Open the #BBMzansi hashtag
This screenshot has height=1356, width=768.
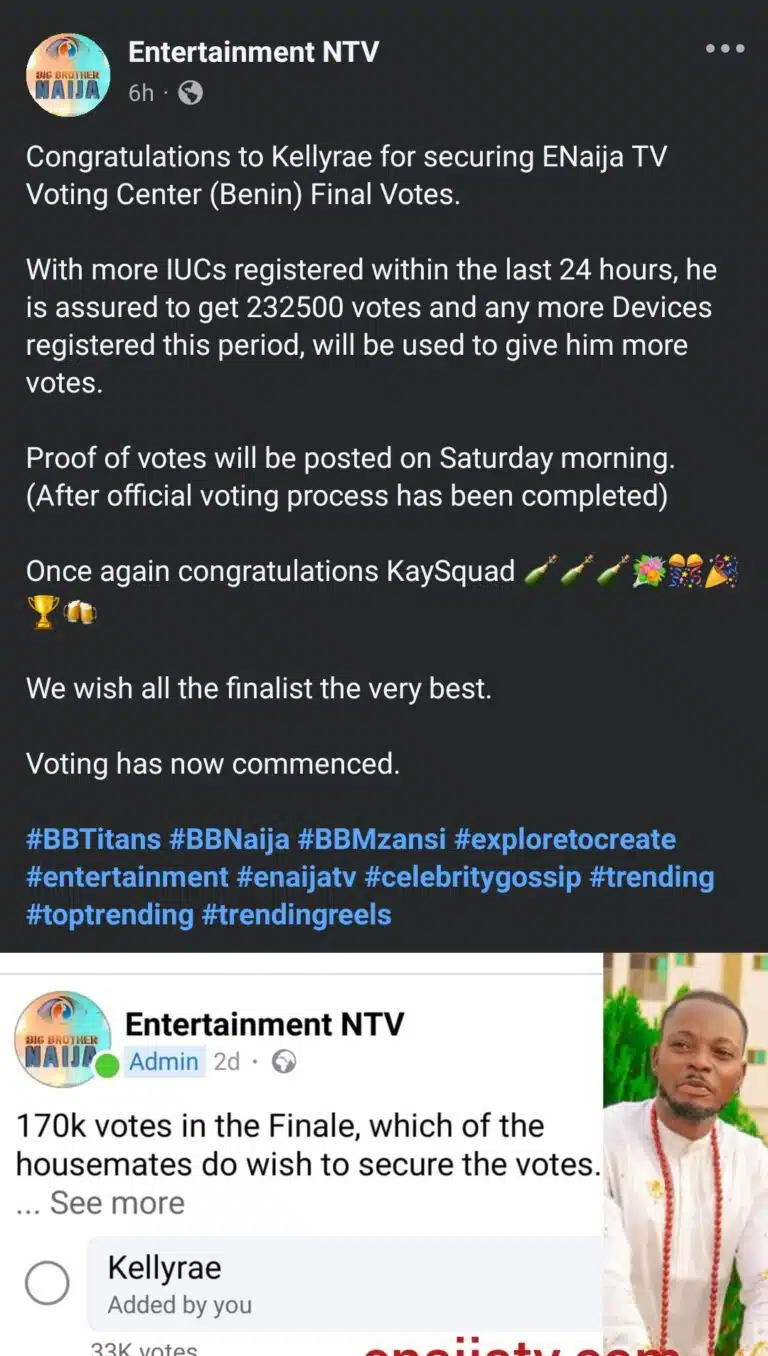tap(374, 841)
